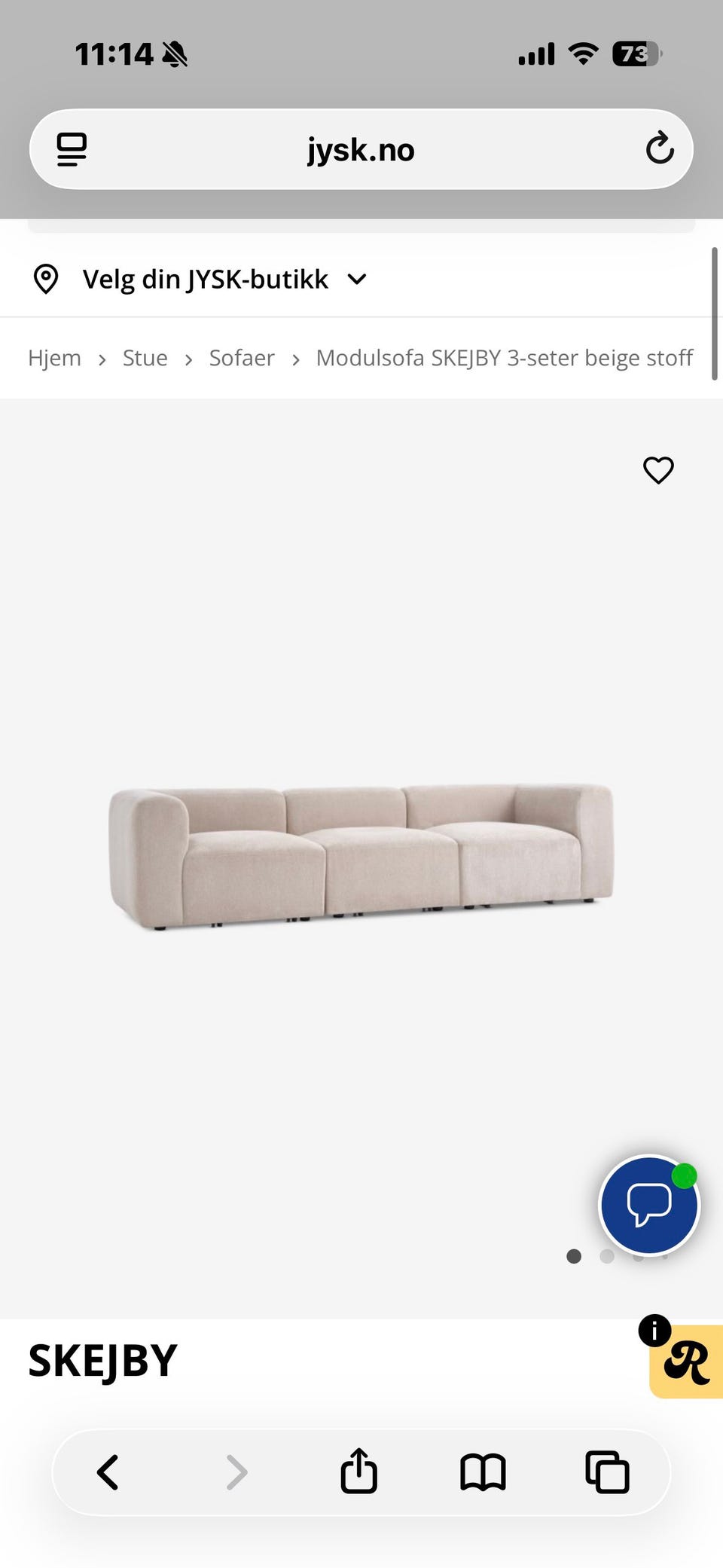Go to Hjem breadcrumb link
Screen dimensions: 723x1568
point(54,358)
